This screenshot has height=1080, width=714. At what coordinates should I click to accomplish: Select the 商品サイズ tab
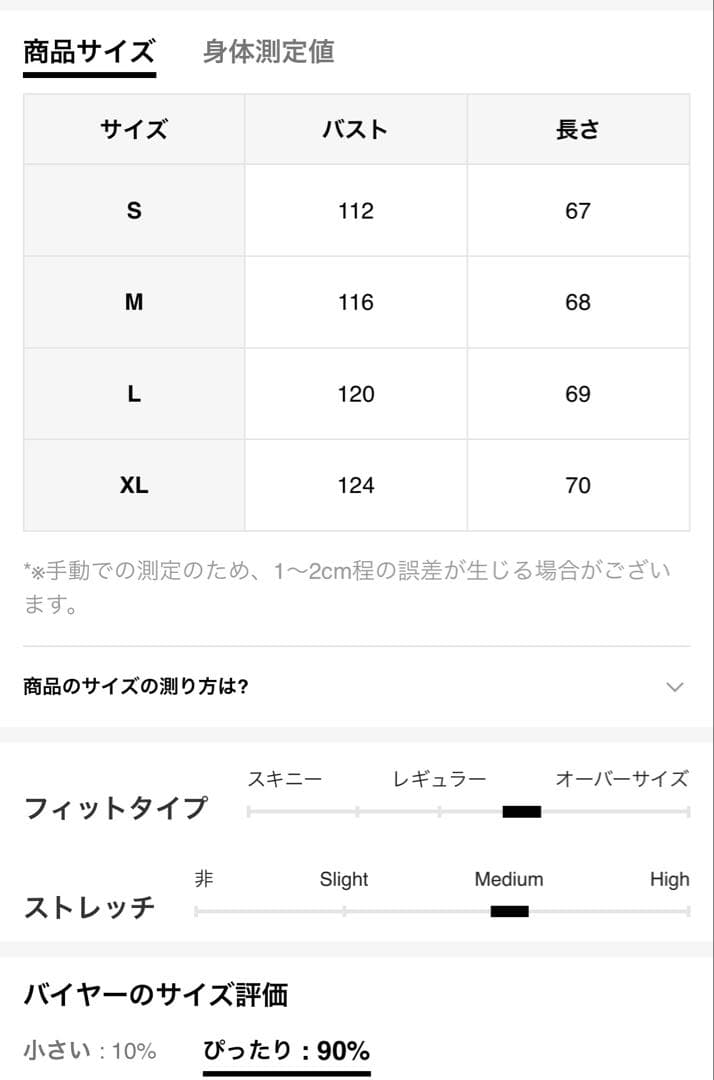pos(89,51)
